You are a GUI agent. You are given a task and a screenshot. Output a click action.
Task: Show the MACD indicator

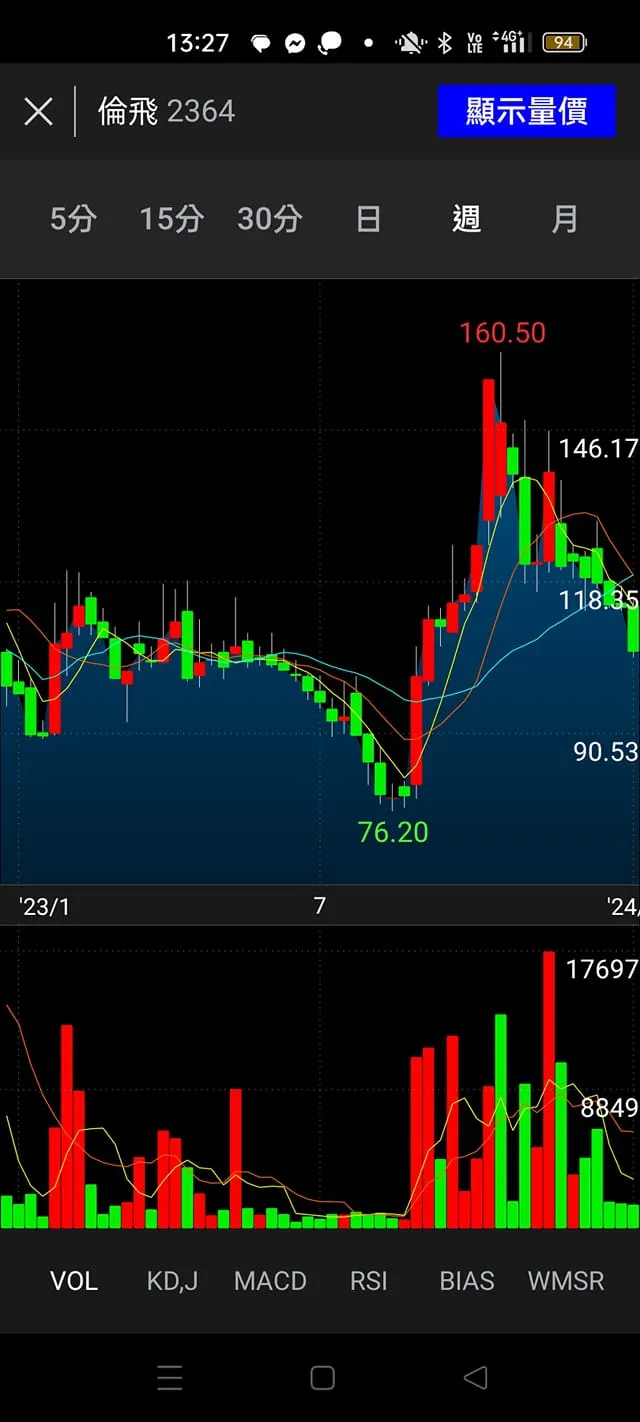coord(270,1281)
